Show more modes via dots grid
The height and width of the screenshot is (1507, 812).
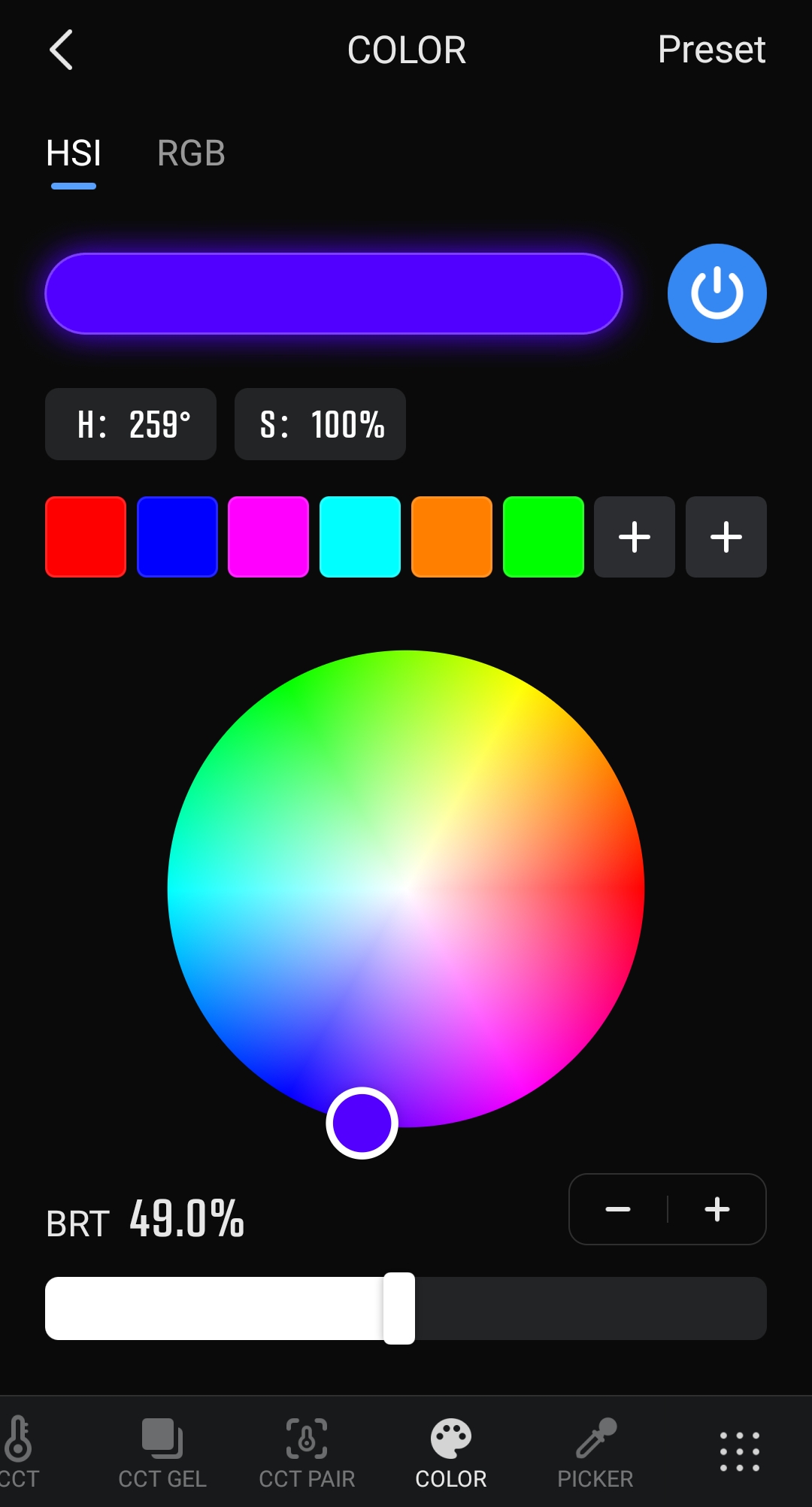[740, 1451]
